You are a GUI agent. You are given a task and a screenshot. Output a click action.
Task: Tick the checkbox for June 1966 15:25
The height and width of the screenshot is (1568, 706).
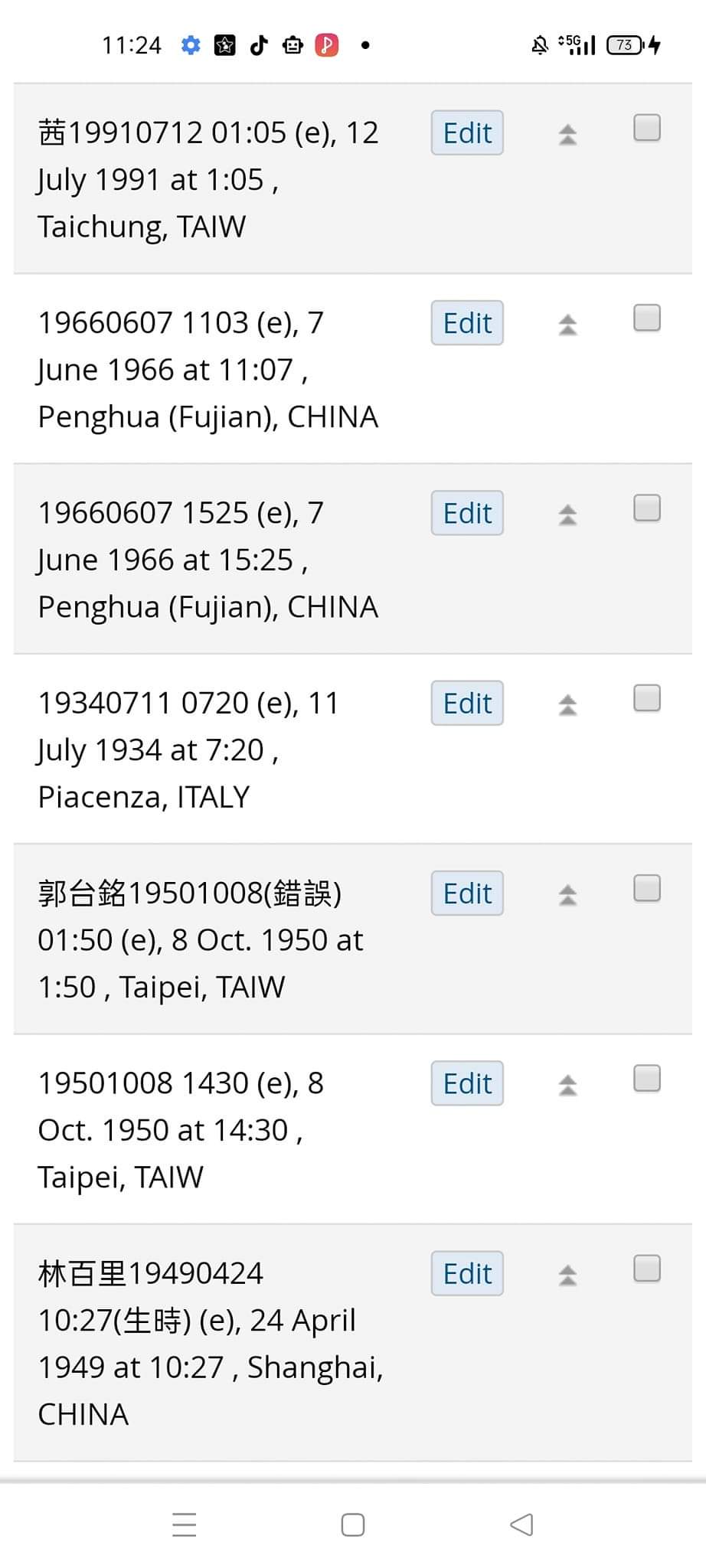coord(647,508)
